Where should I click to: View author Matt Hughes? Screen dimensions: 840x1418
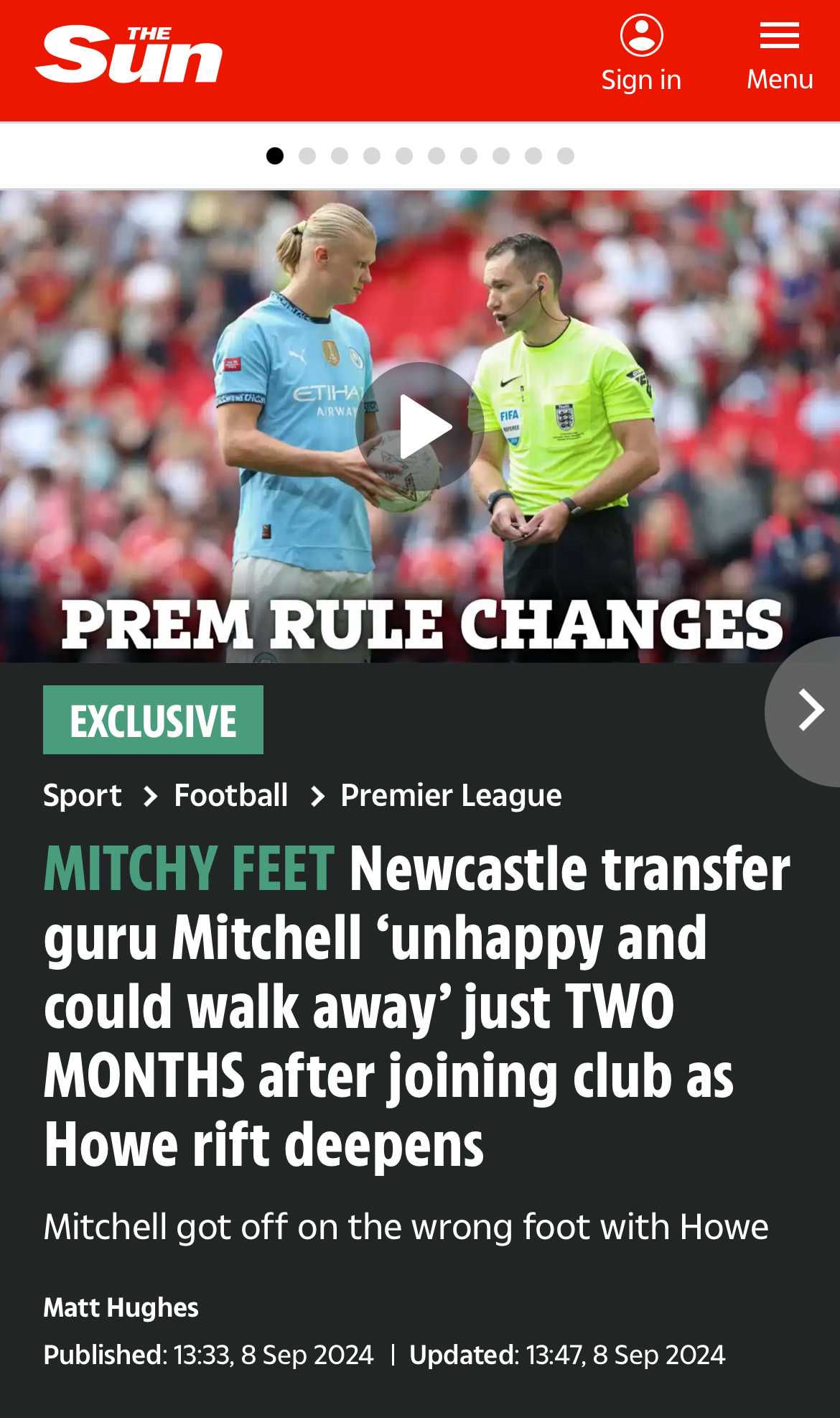pyautogui.click(x=121, y=1307)
